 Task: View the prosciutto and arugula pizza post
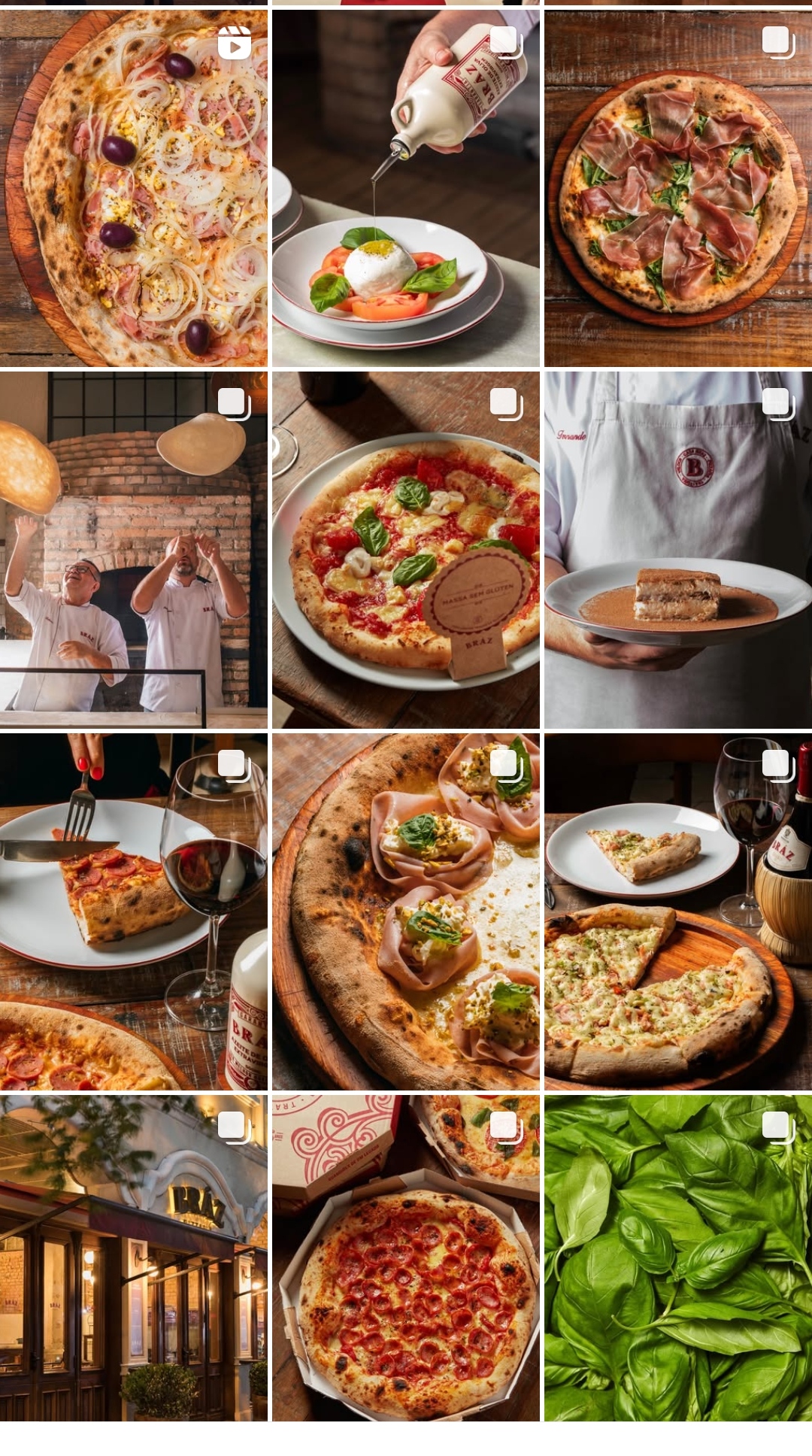677,188
